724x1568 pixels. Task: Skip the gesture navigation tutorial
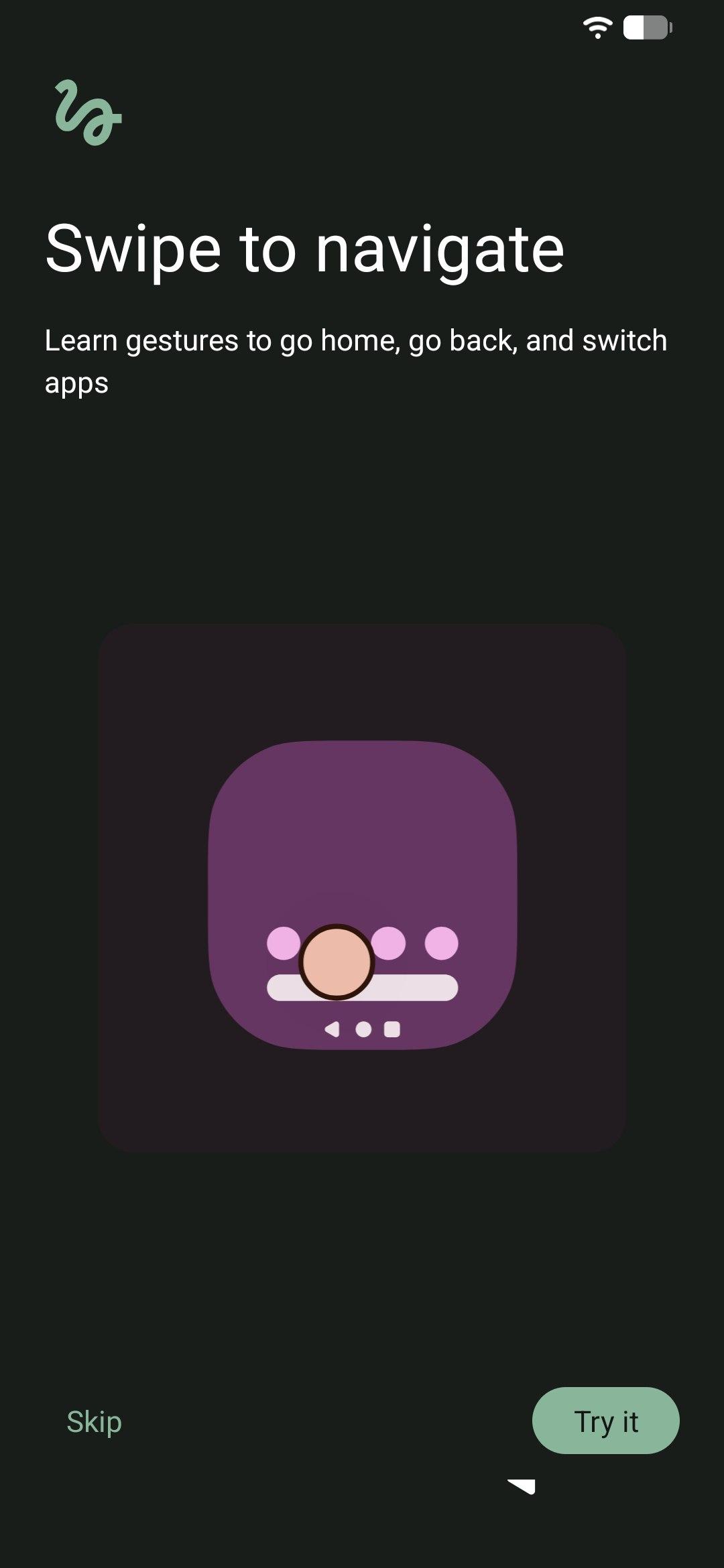[94, 1421]
